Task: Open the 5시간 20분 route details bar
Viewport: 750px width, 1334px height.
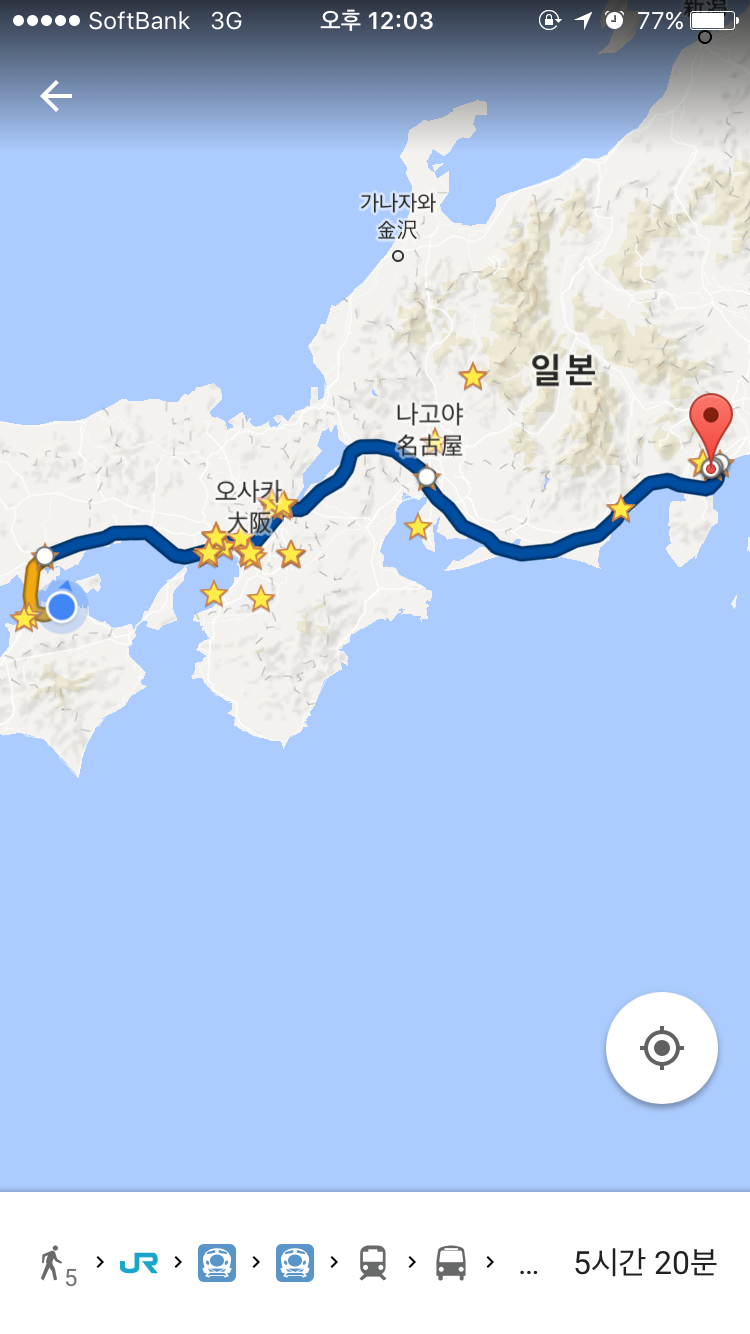Action: [x=644, y=1262]
